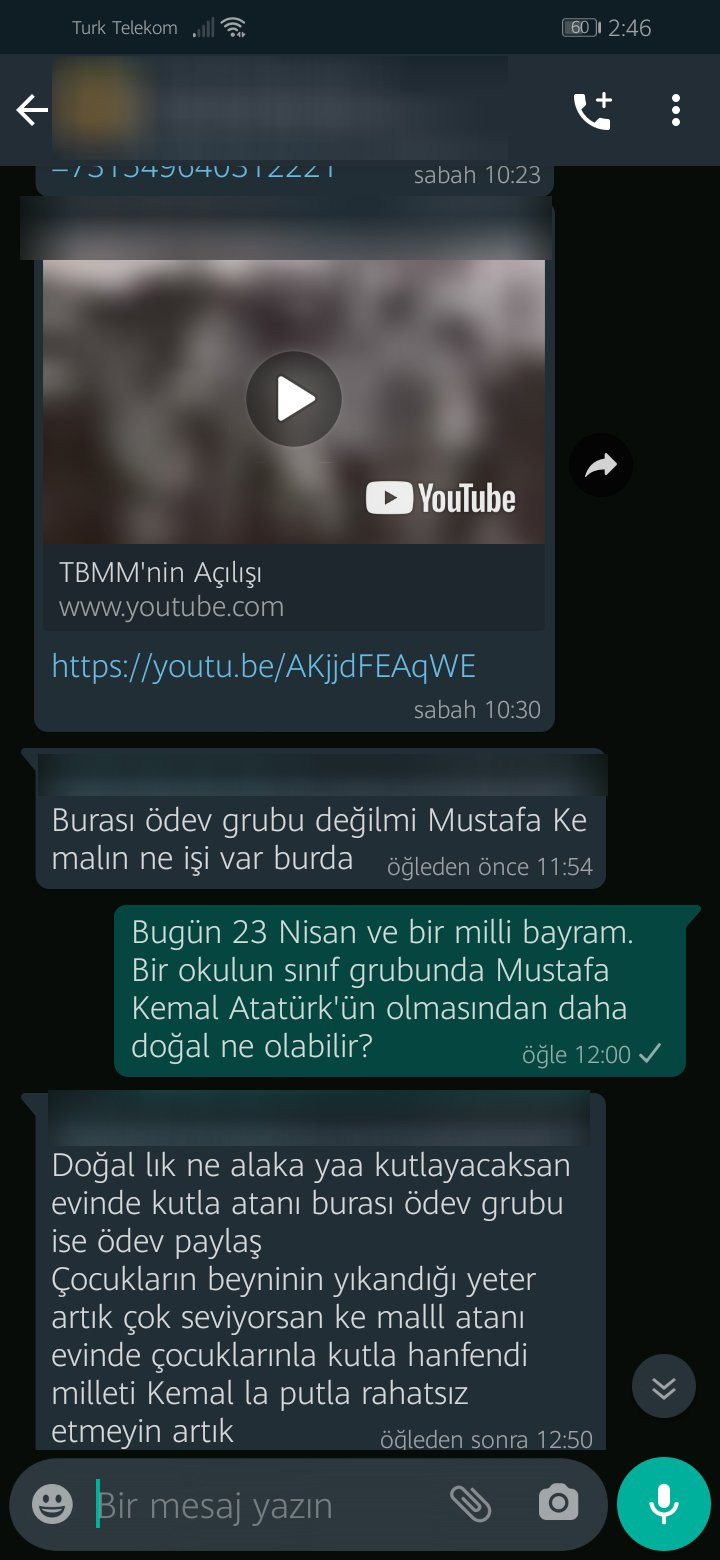
Task: Tap the Wi-Fi icon in status bar
Action: [x=234, y=27]
